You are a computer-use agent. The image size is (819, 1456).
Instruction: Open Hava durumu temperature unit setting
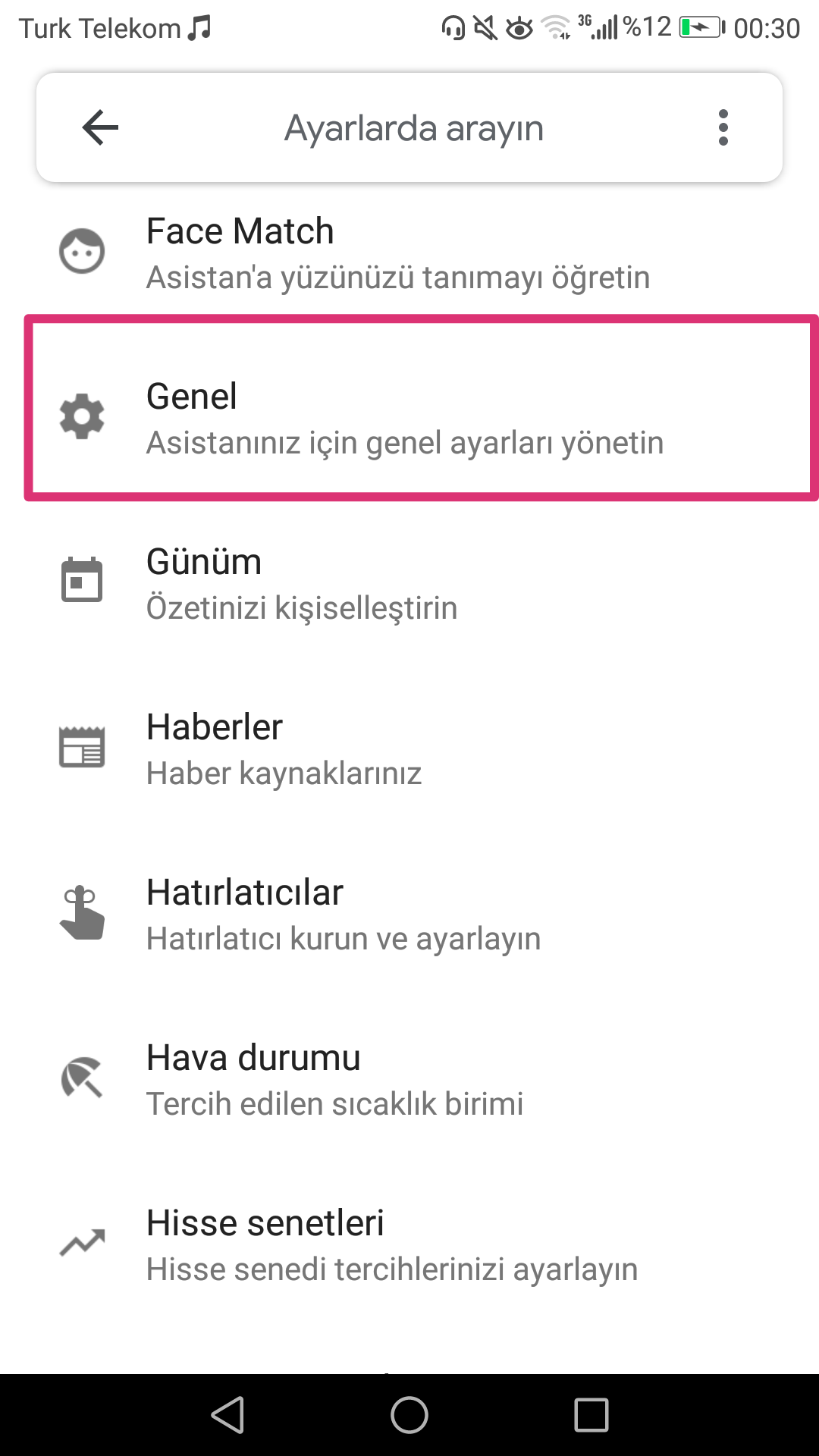point(409,1079)
